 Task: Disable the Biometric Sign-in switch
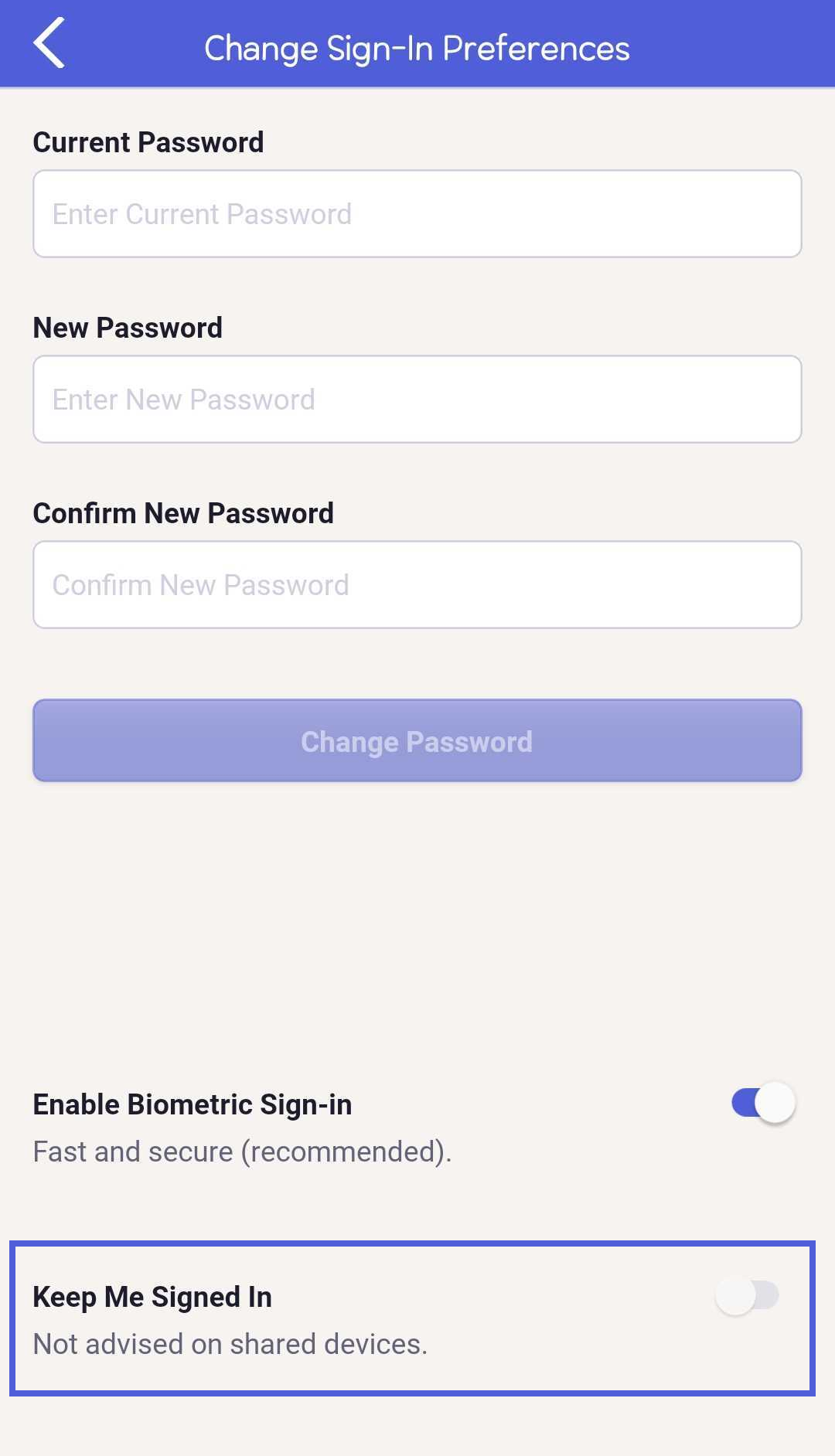762,1103
